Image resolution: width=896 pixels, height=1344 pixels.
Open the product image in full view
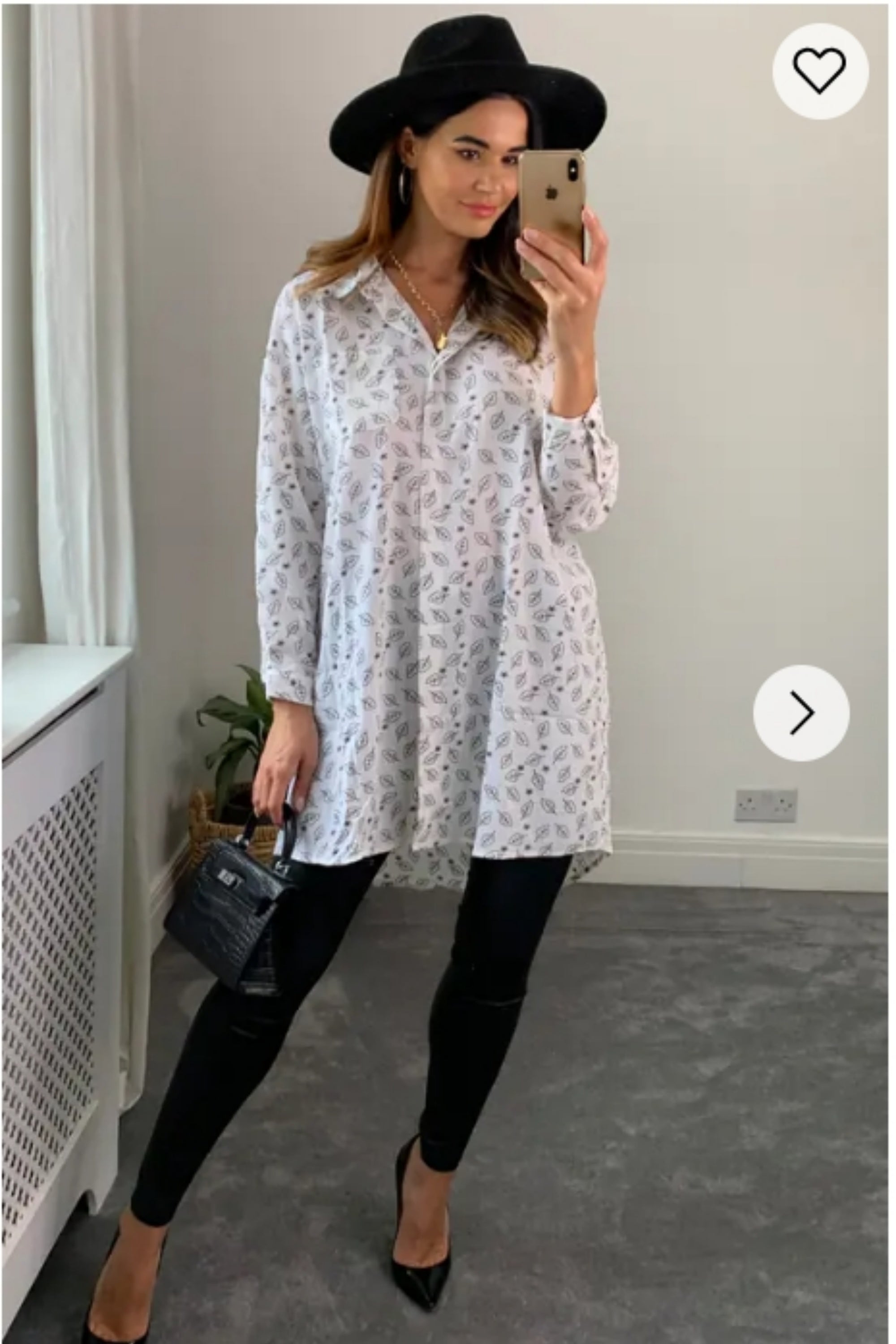pos(434,572)
